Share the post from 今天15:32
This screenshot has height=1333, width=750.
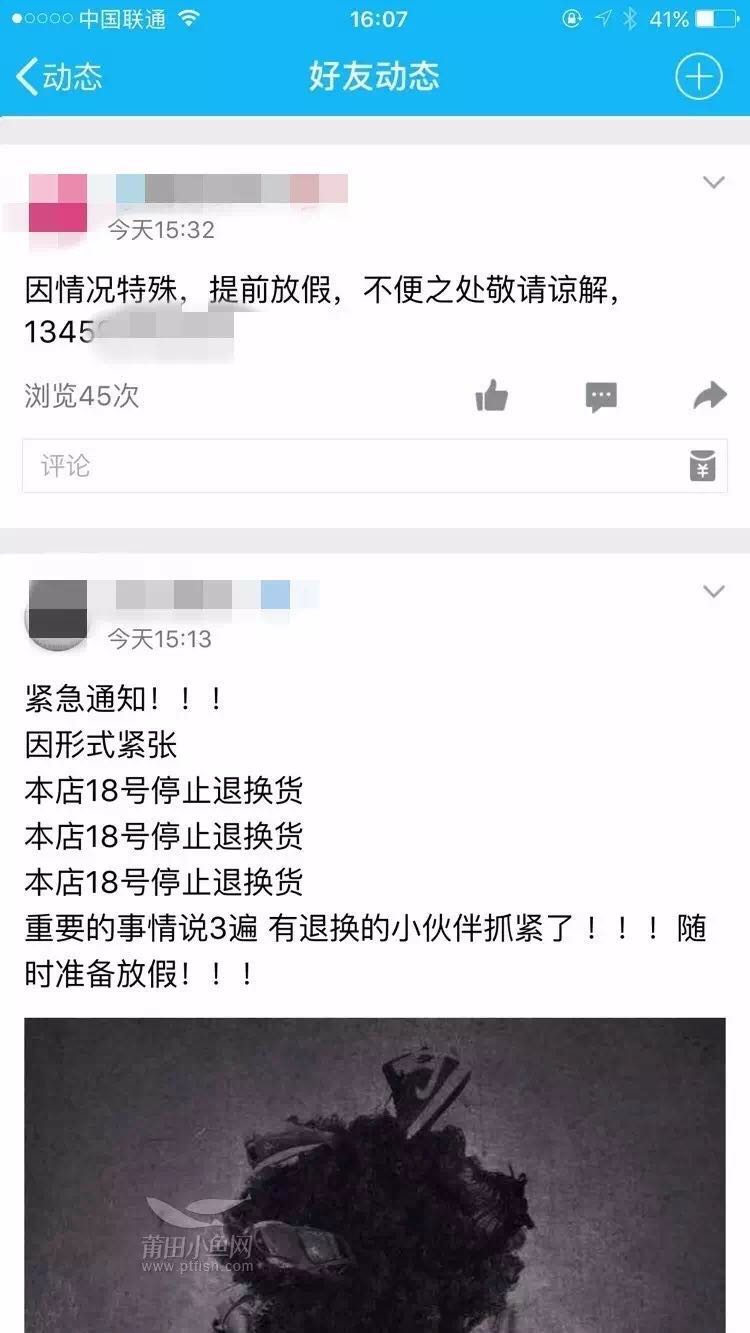pos(709,397)
